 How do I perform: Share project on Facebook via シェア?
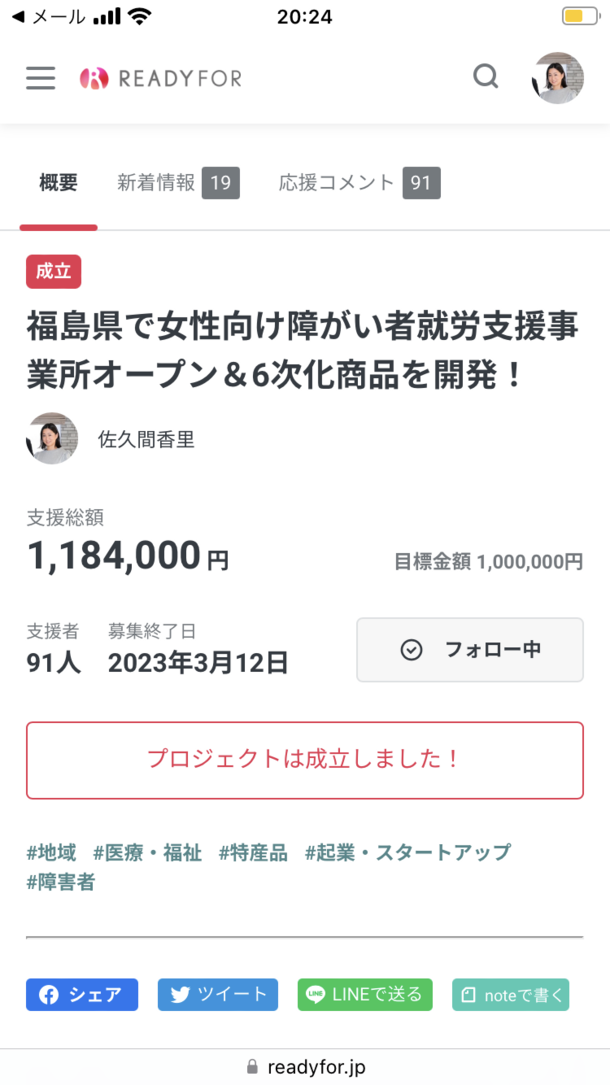coord(82,995)
